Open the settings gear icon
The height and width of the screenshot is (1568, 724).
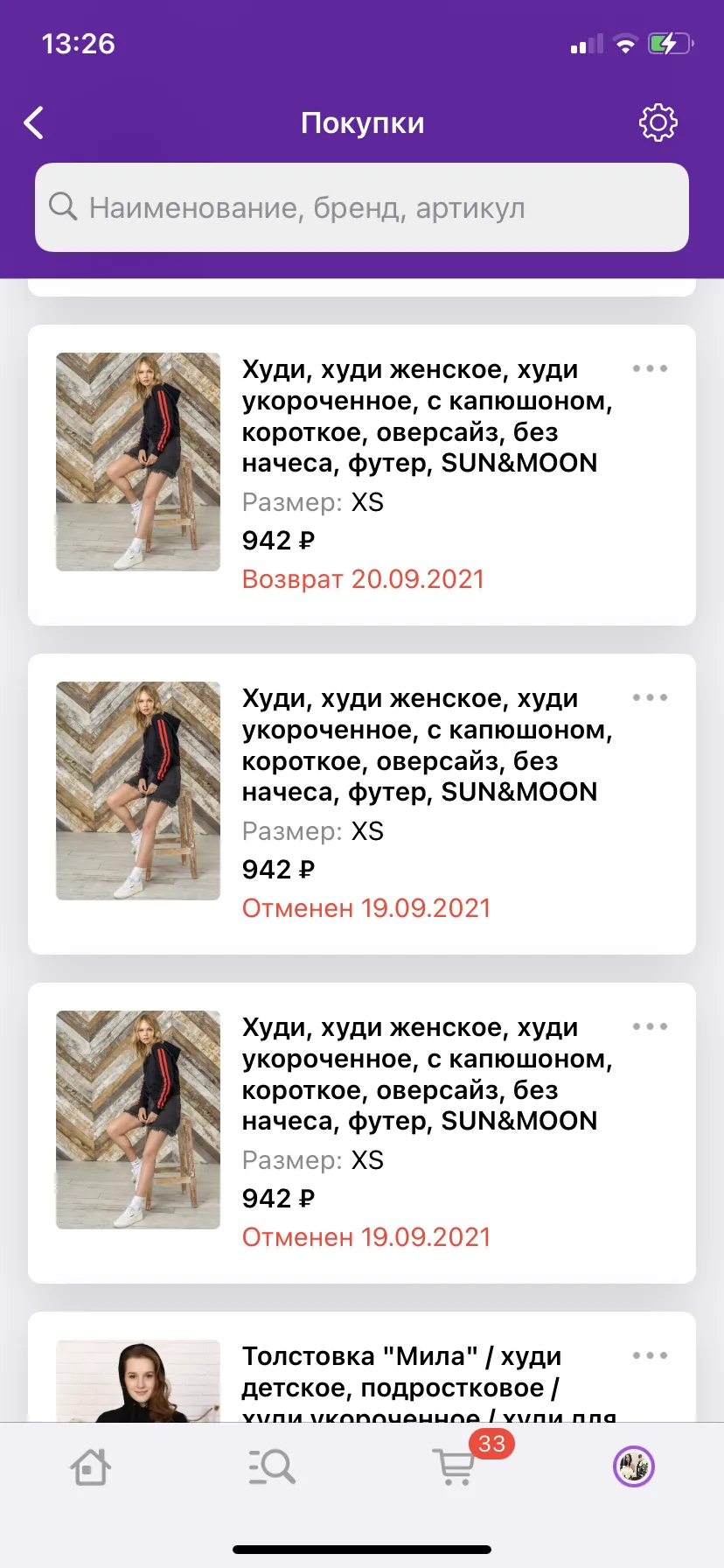(x=658, y=123)
